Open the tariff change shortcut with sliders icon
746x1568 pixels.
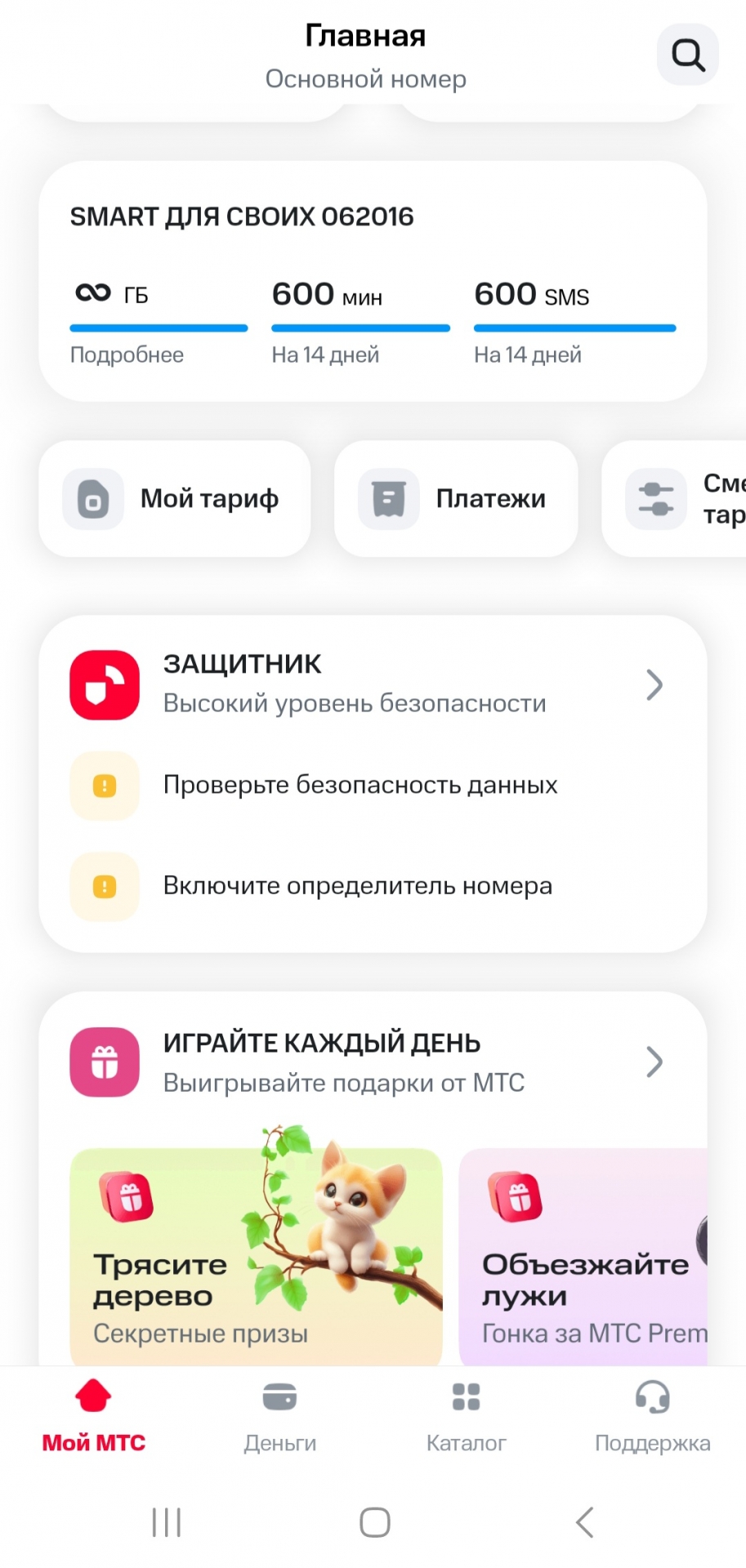(x=678, y=499)
